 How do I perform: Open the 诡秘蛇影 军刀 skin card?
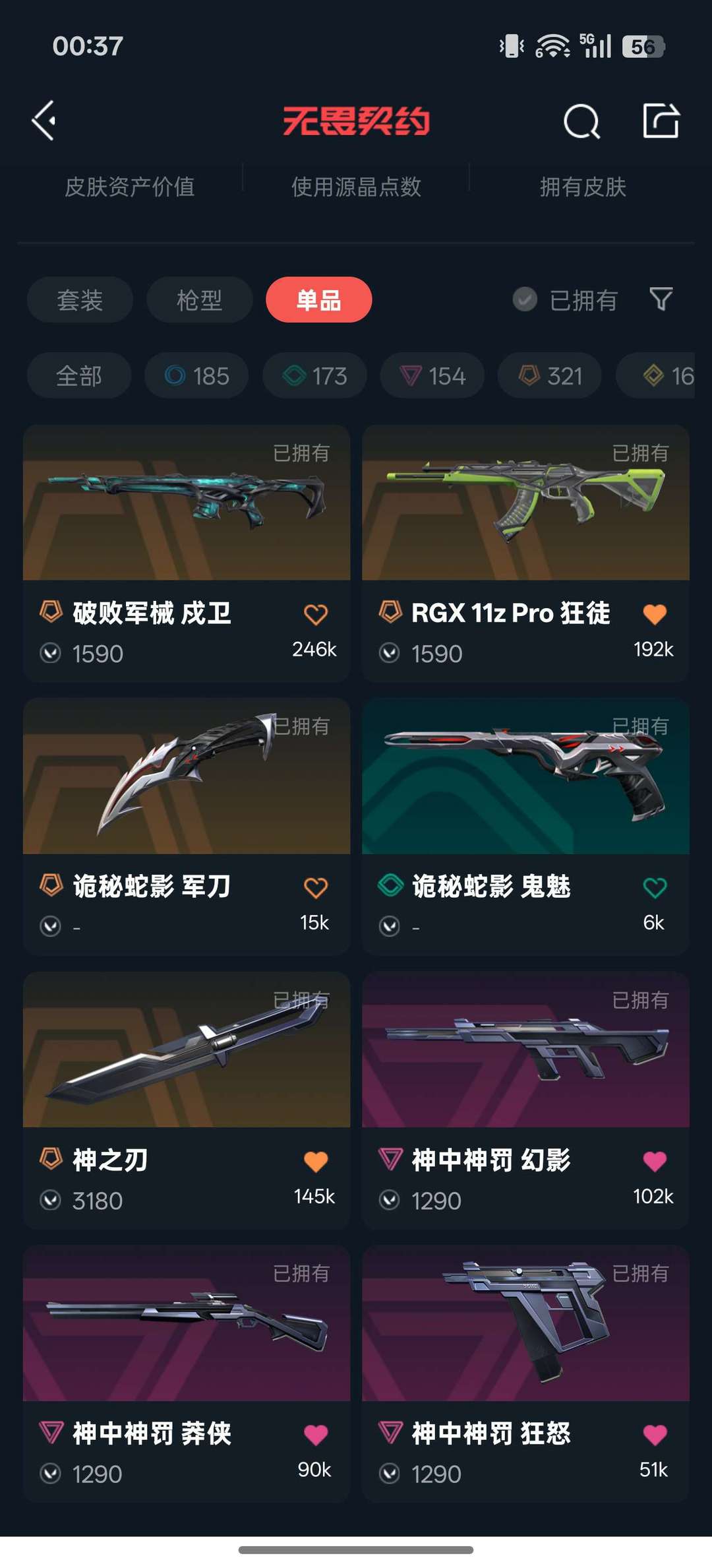point(187,827)
